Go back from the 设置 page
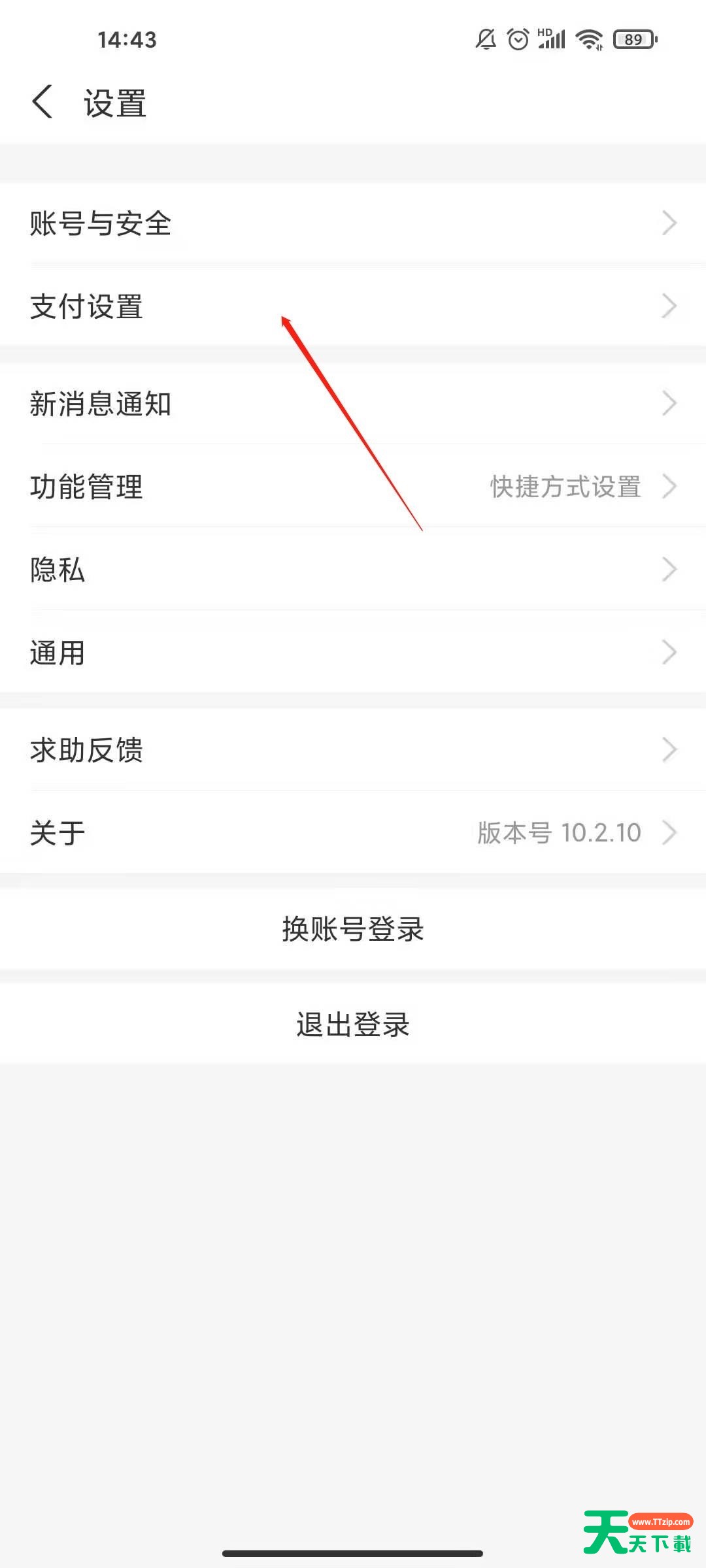The height and width of the screenshot is (1568, 706). click(x=42, y=103)
